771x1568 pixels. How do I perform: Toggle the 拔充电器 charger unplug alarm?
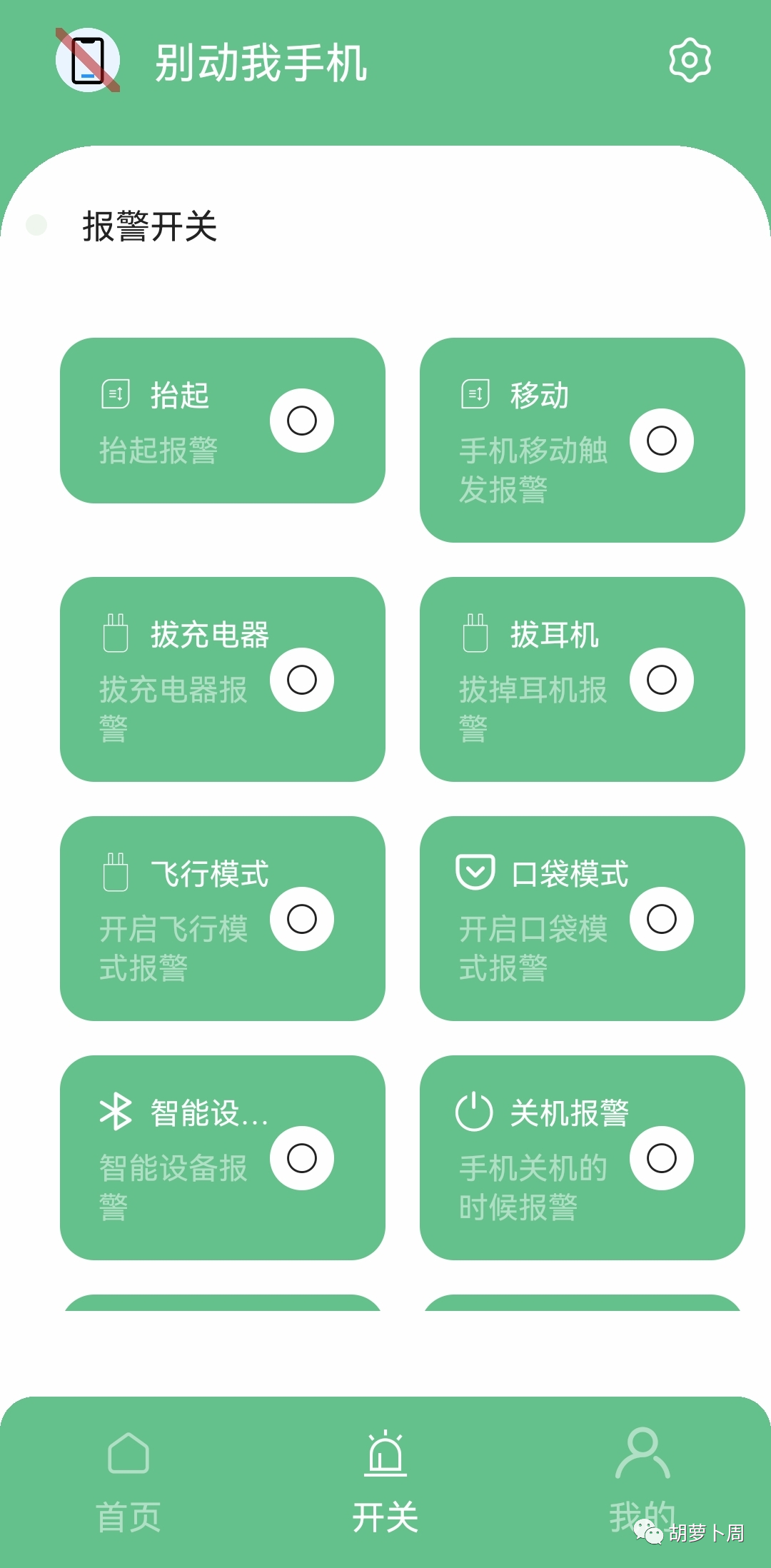[x=302, y=680]
